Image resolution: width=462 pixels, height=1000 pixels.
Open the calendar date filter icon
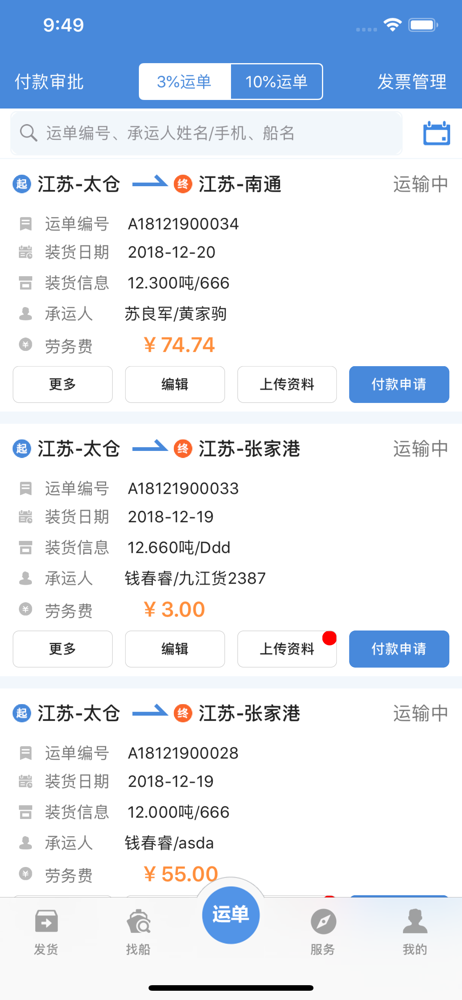436,133
